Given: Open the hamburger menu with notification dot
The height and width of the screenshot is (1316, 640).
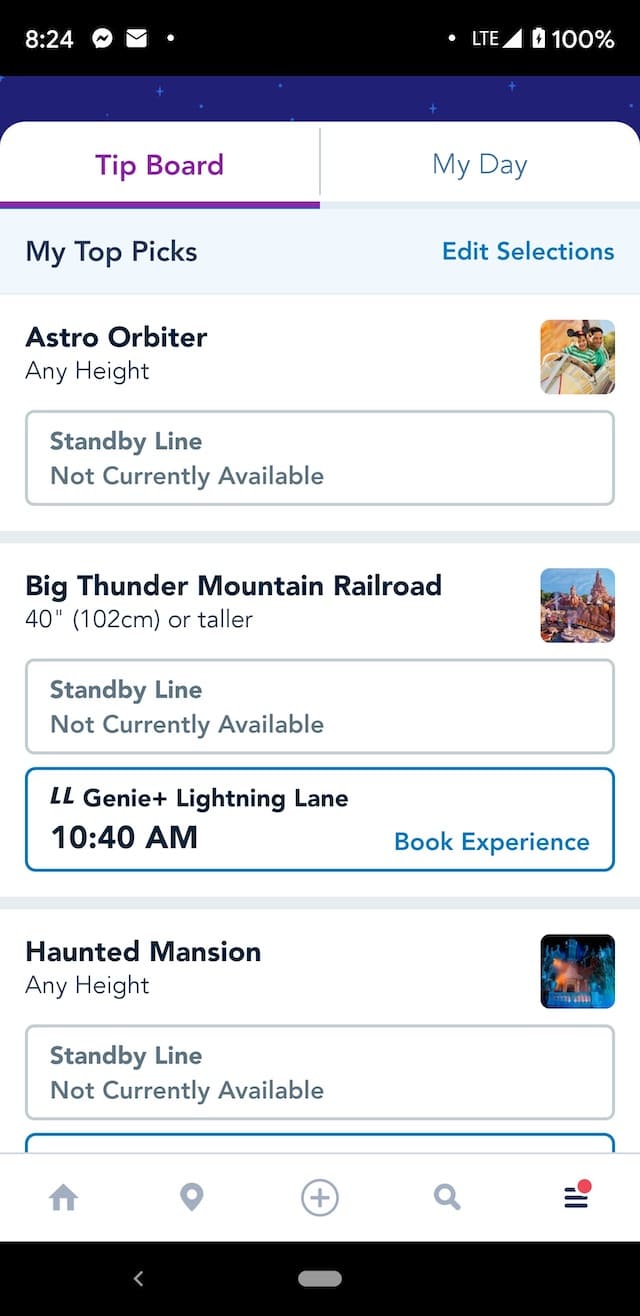Looking at the screenshot, I should 576,1196.
